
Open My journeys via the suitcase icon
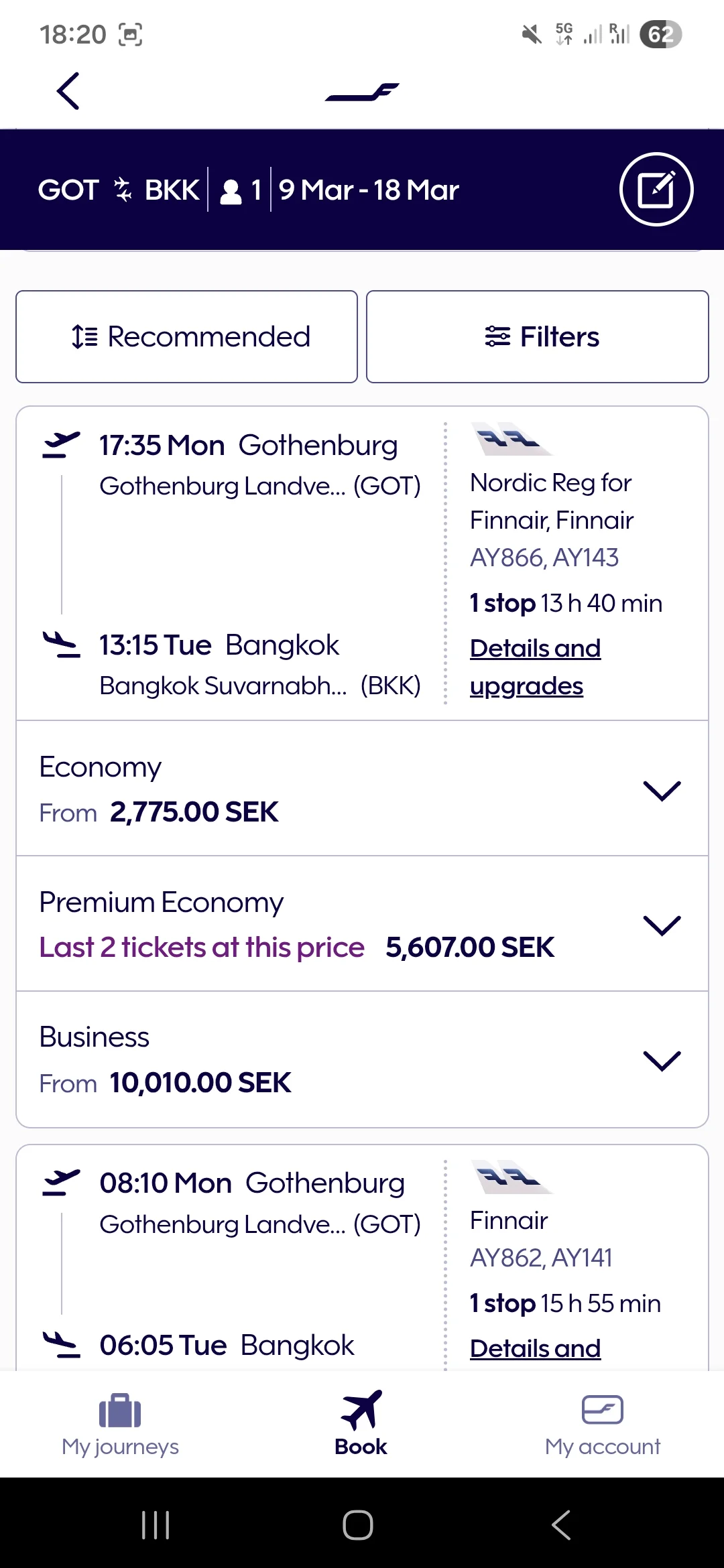[119, 1411]
